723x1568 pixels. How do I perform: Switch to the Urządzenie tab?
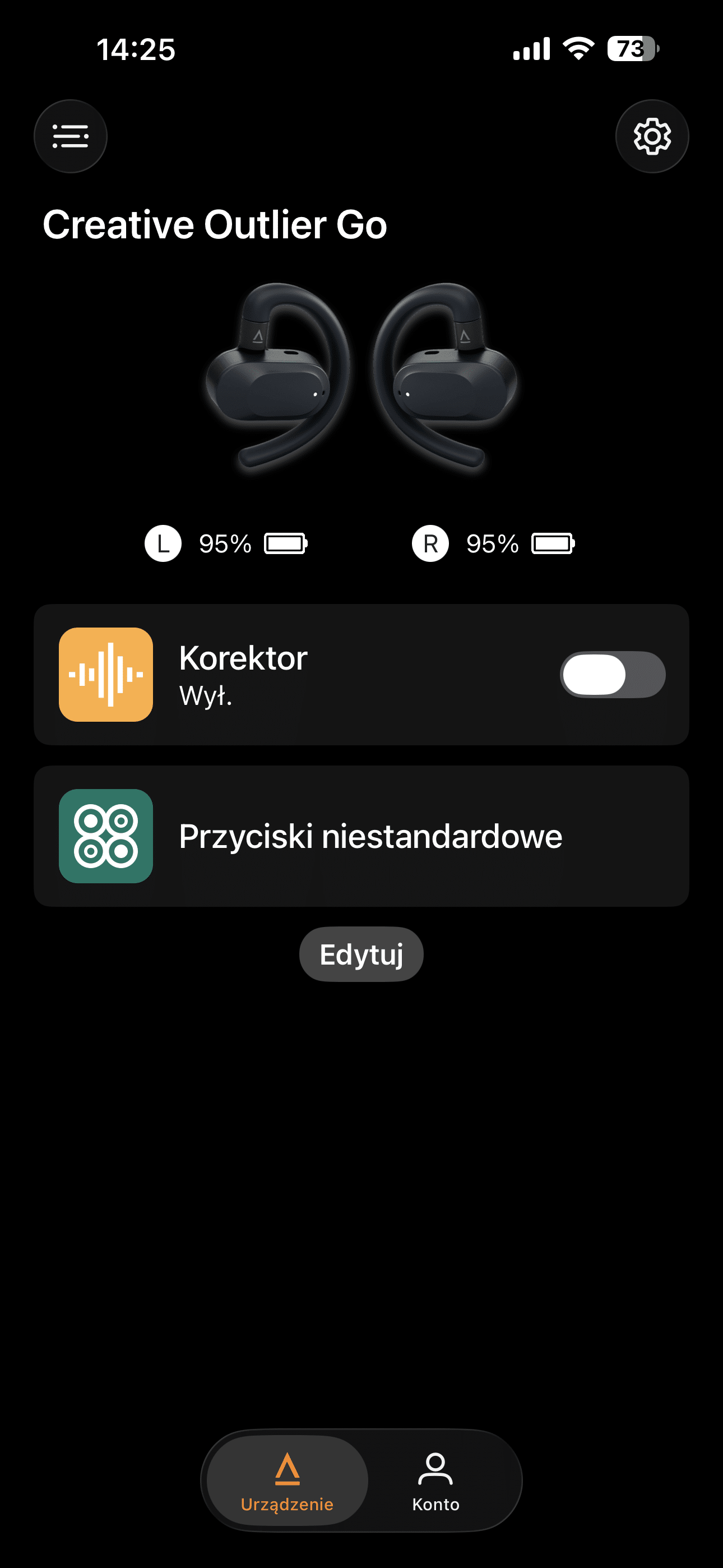click(x=288, y=1481)
